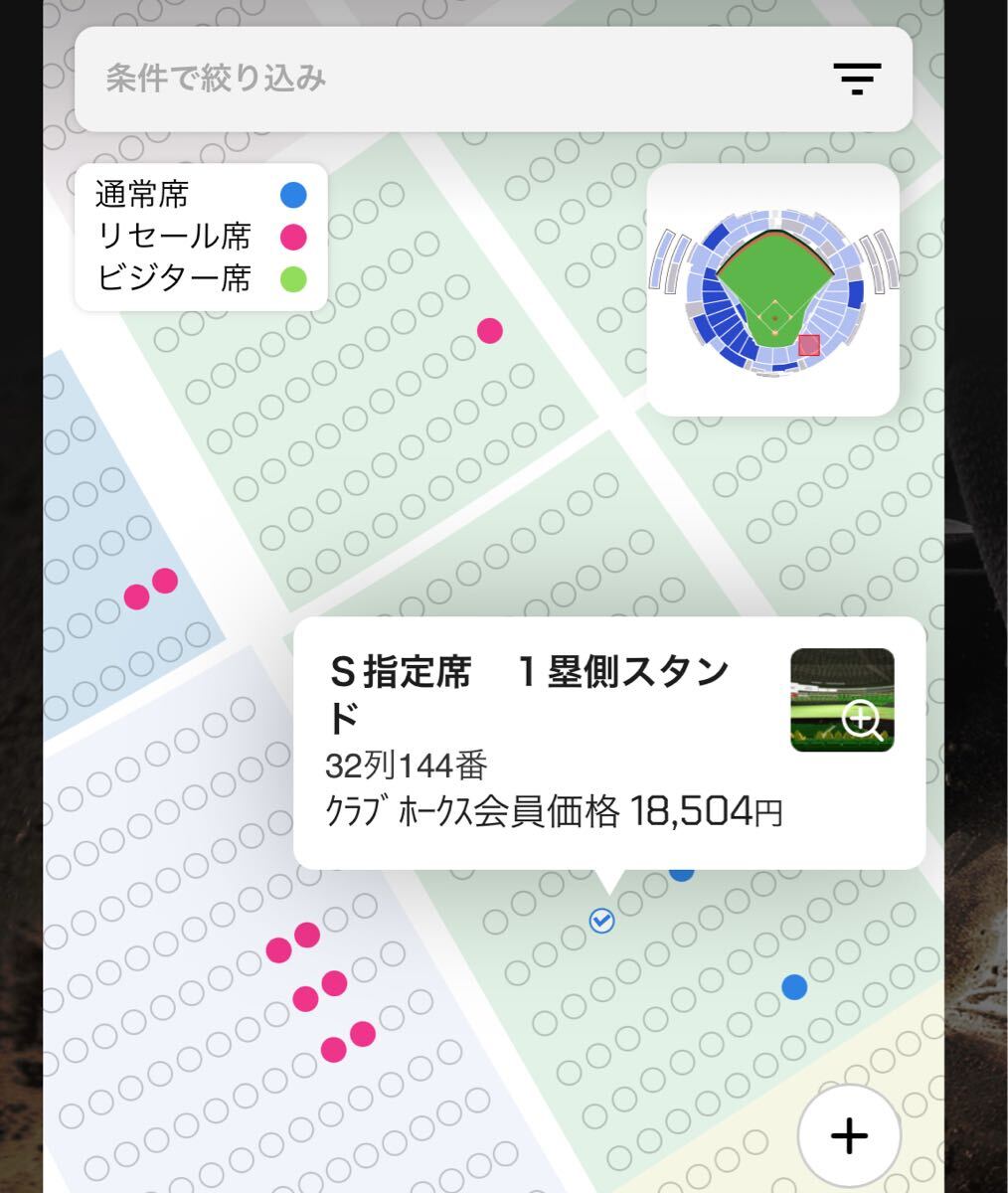Deselect the checked seat 32列144番
The width and height of the screenshot is (1008, 1193).
pos(601,921)
